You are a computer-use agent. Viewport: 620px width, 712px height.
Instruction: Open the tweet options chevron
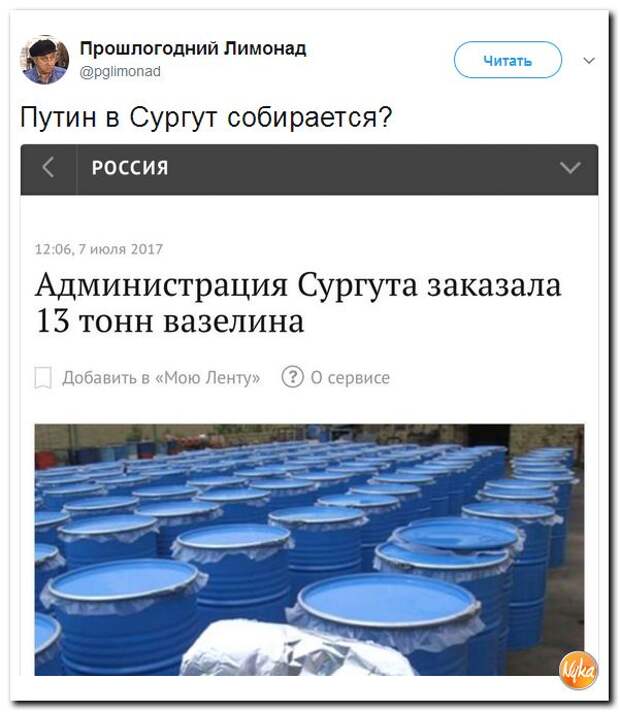[x=588, y=61]
